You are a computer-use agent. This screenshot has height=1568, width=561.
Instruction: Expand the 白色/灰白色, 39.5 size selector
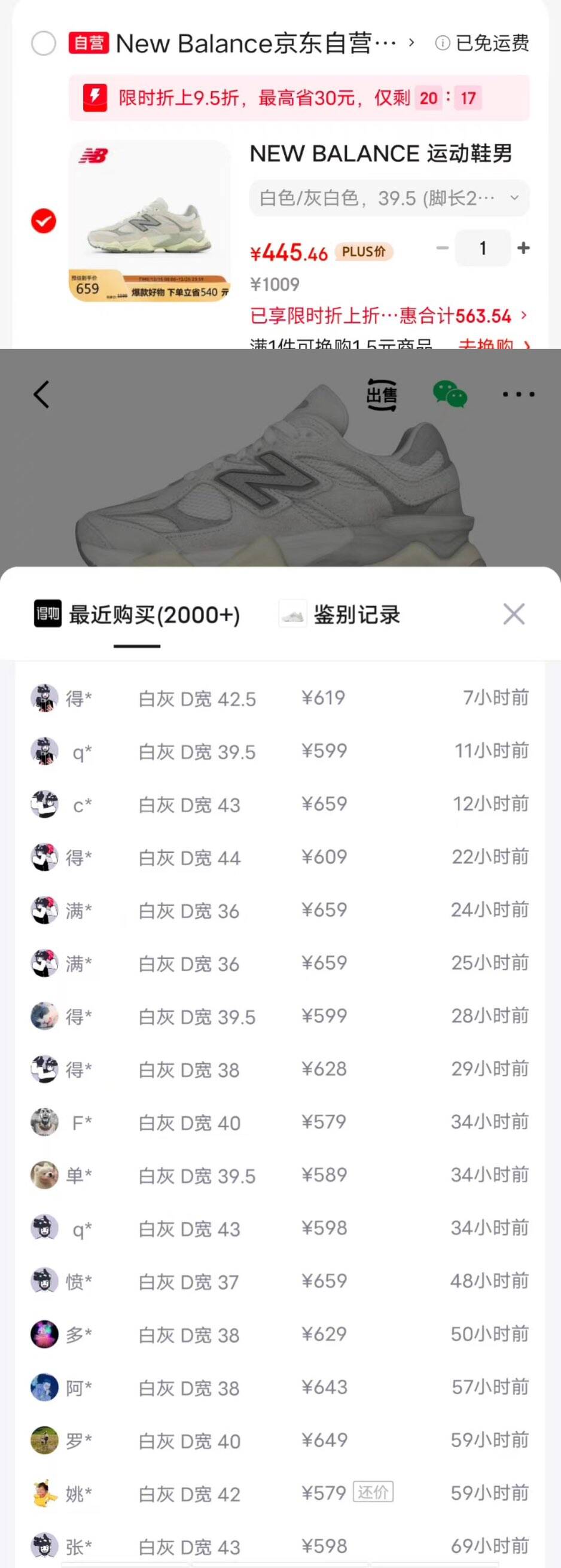389,198
